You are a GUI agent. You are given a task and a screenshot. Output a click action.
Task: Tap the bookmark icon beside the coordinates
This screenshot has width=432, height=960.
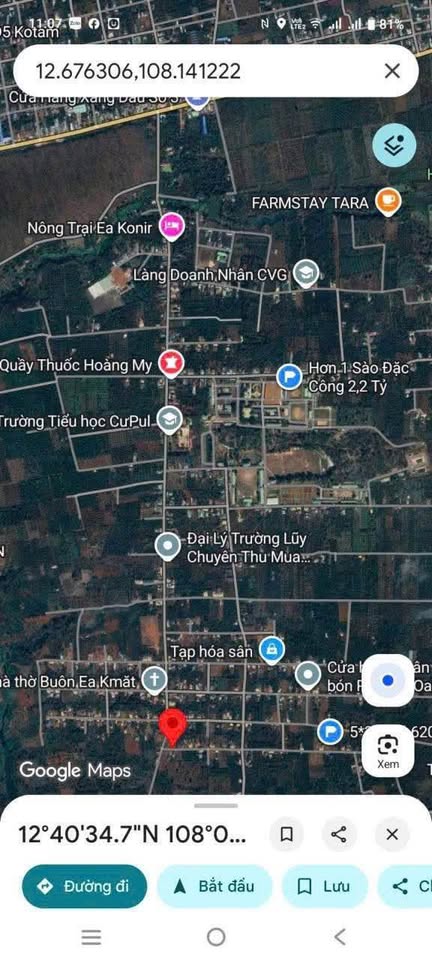pyautogui.click(x=286, y=834)
